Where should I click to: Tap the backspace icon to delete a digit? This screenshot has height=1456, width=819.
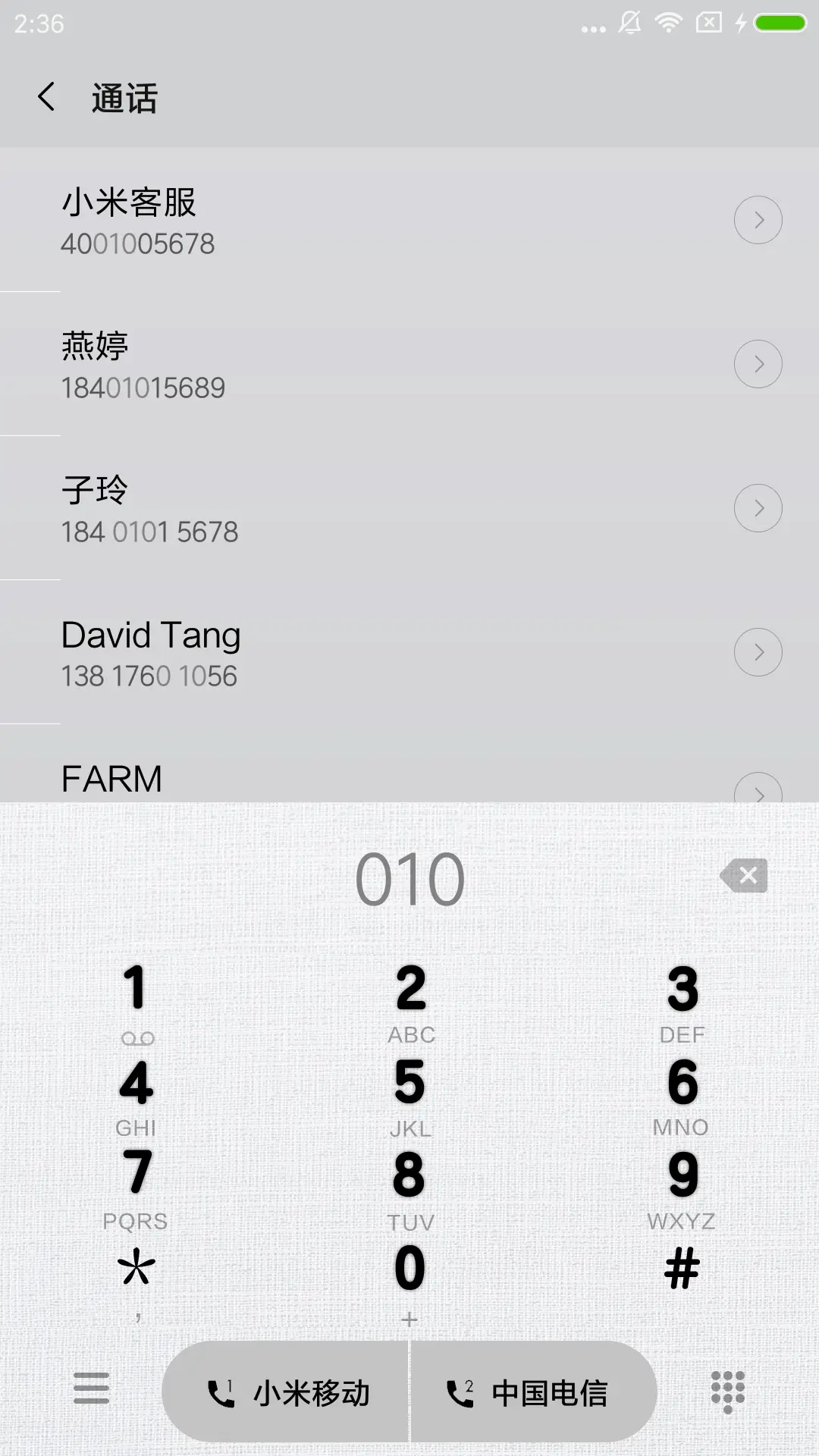point(743,875)
